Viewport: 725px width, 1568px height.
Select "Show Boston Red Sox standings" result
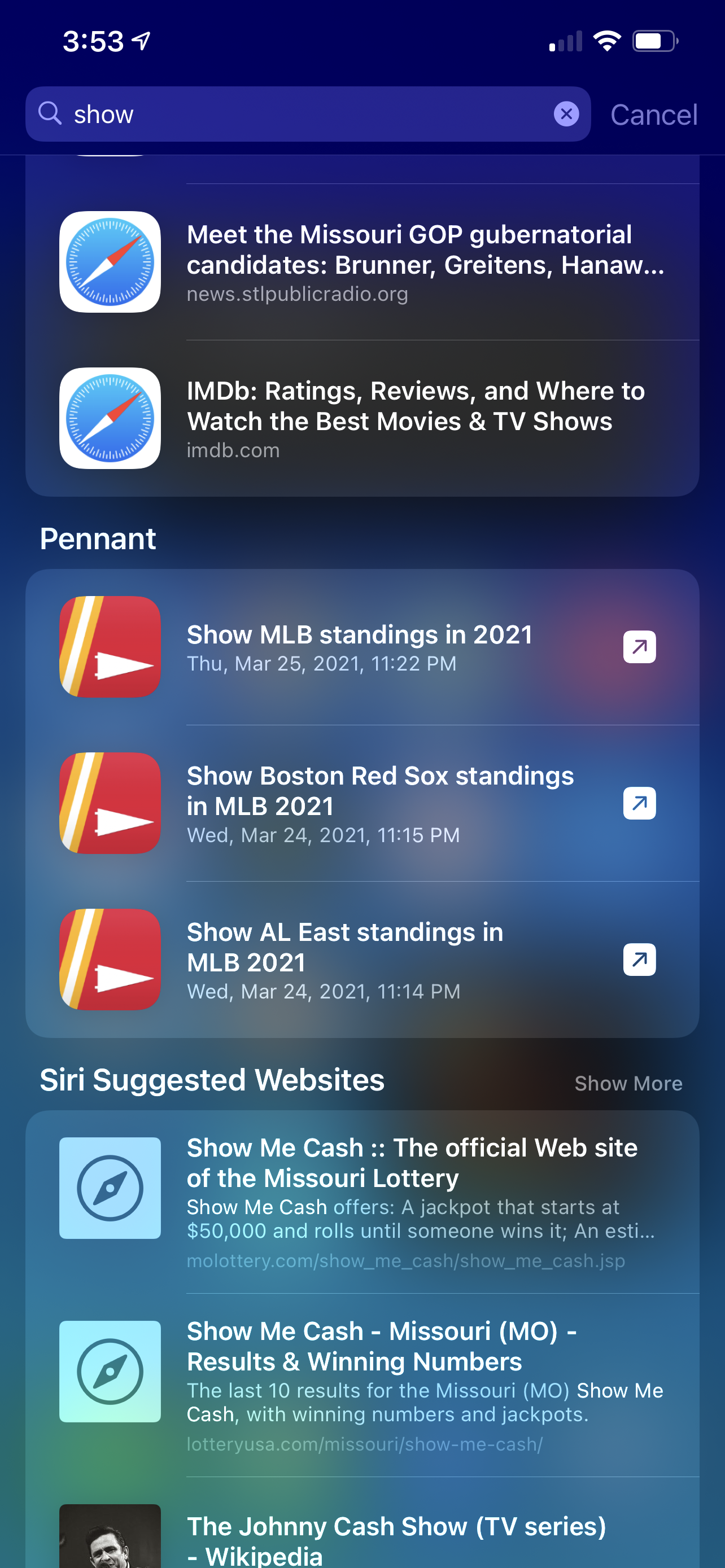(x=390, y=804)
